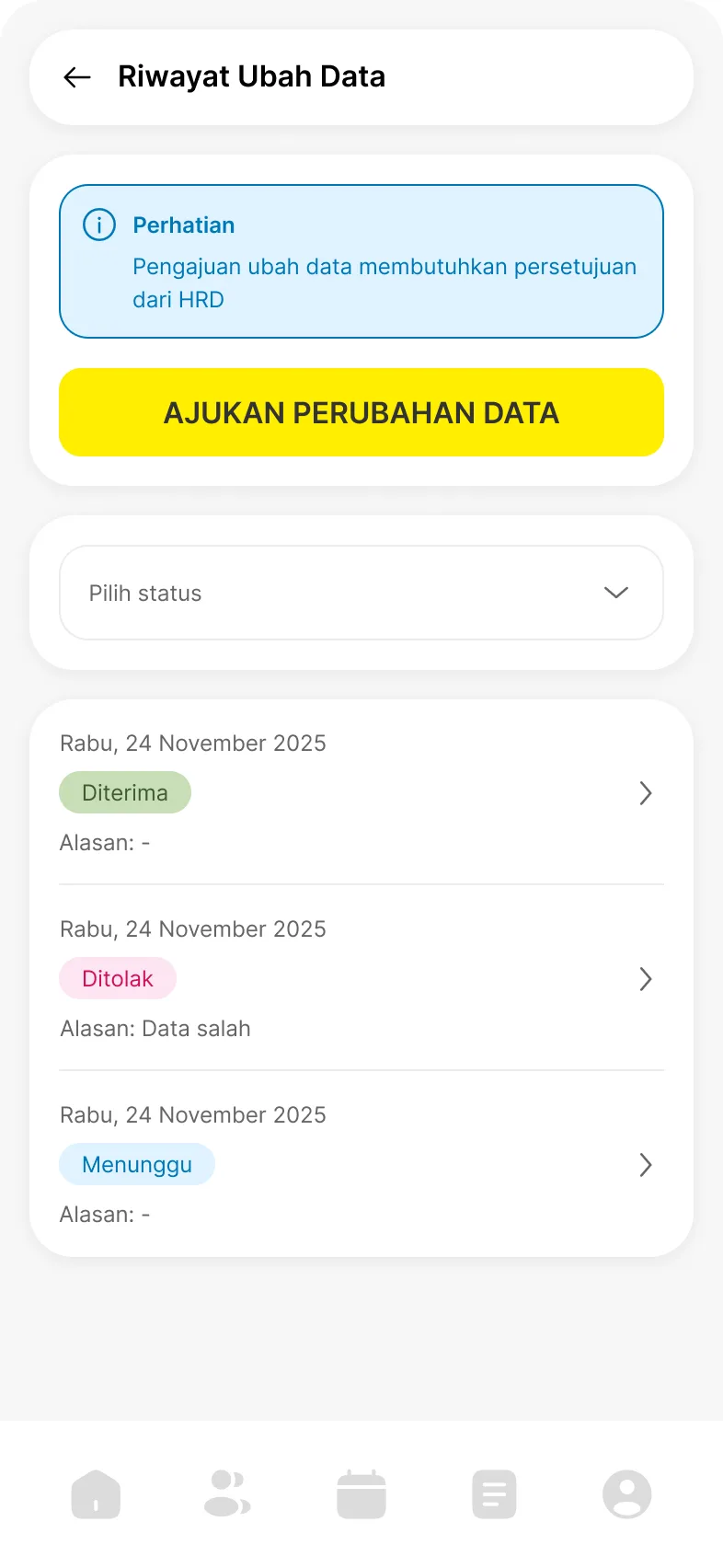
Task: Open the Home tab via house icon
Action: tap(96, 1493)
